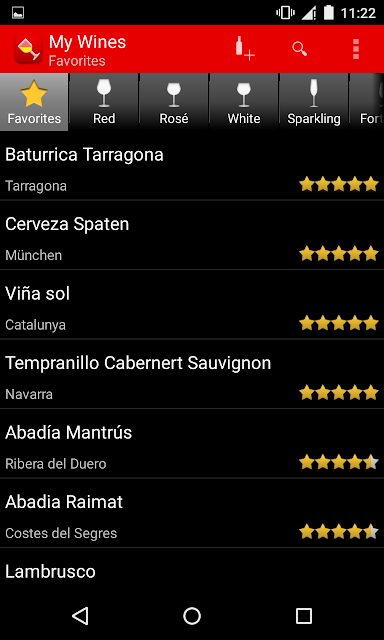This screenshot has height=640, width=384.
Task: Open Cerveza Spaten entry
Action: (x=192, y=235)
